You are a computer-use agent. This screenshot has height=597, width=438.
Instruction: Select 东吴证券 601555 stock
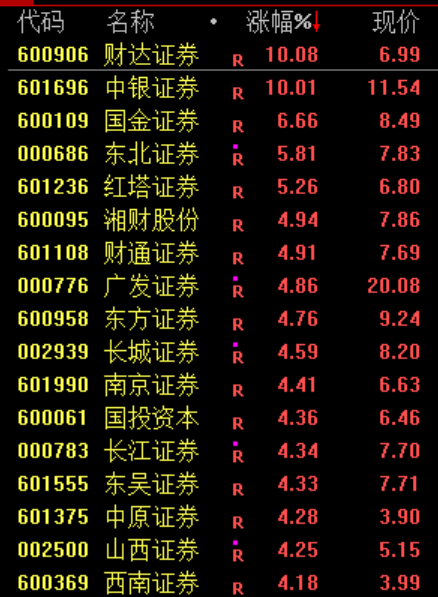219,484
